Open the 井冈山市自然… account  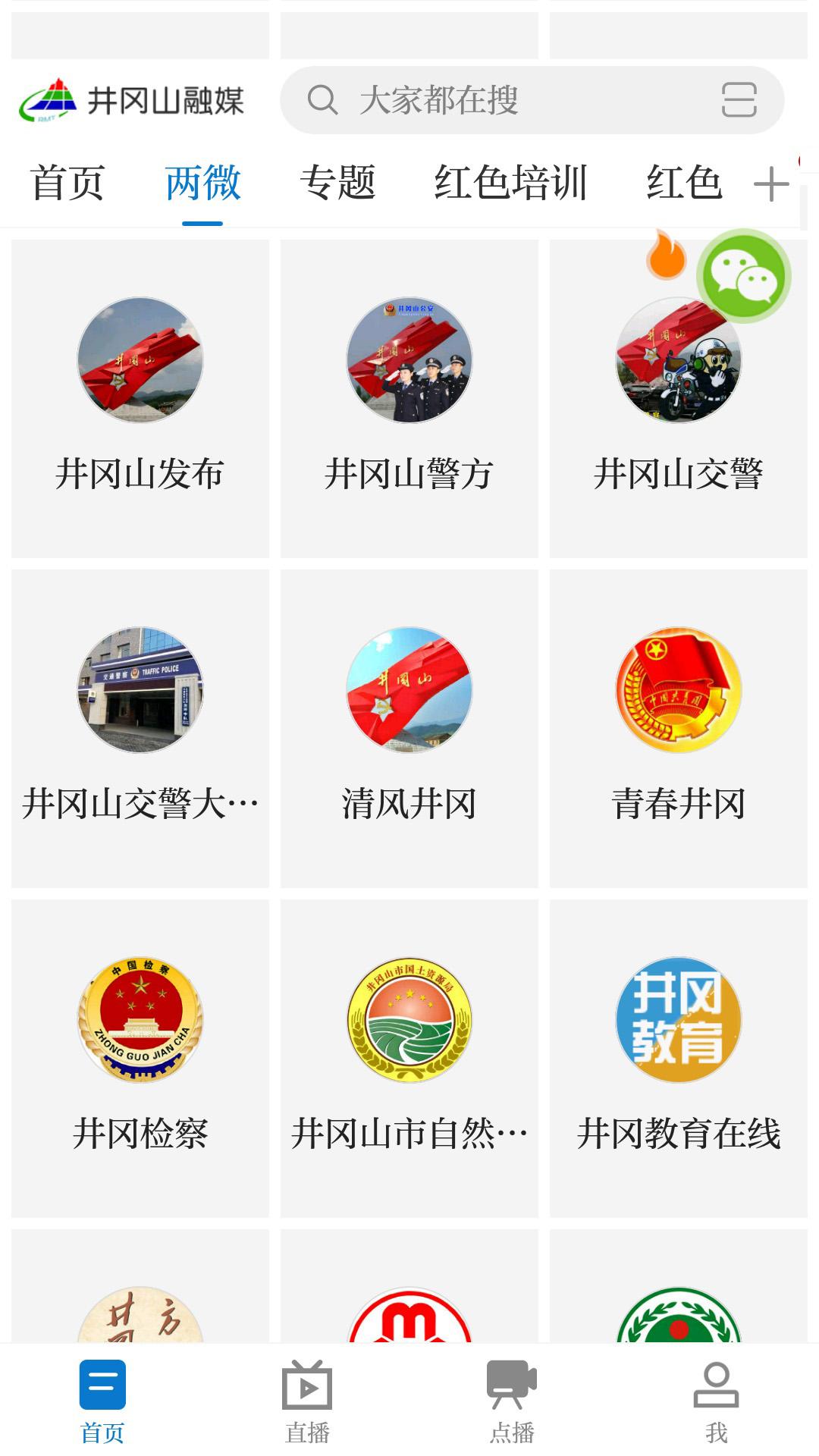coord(409,1058)
